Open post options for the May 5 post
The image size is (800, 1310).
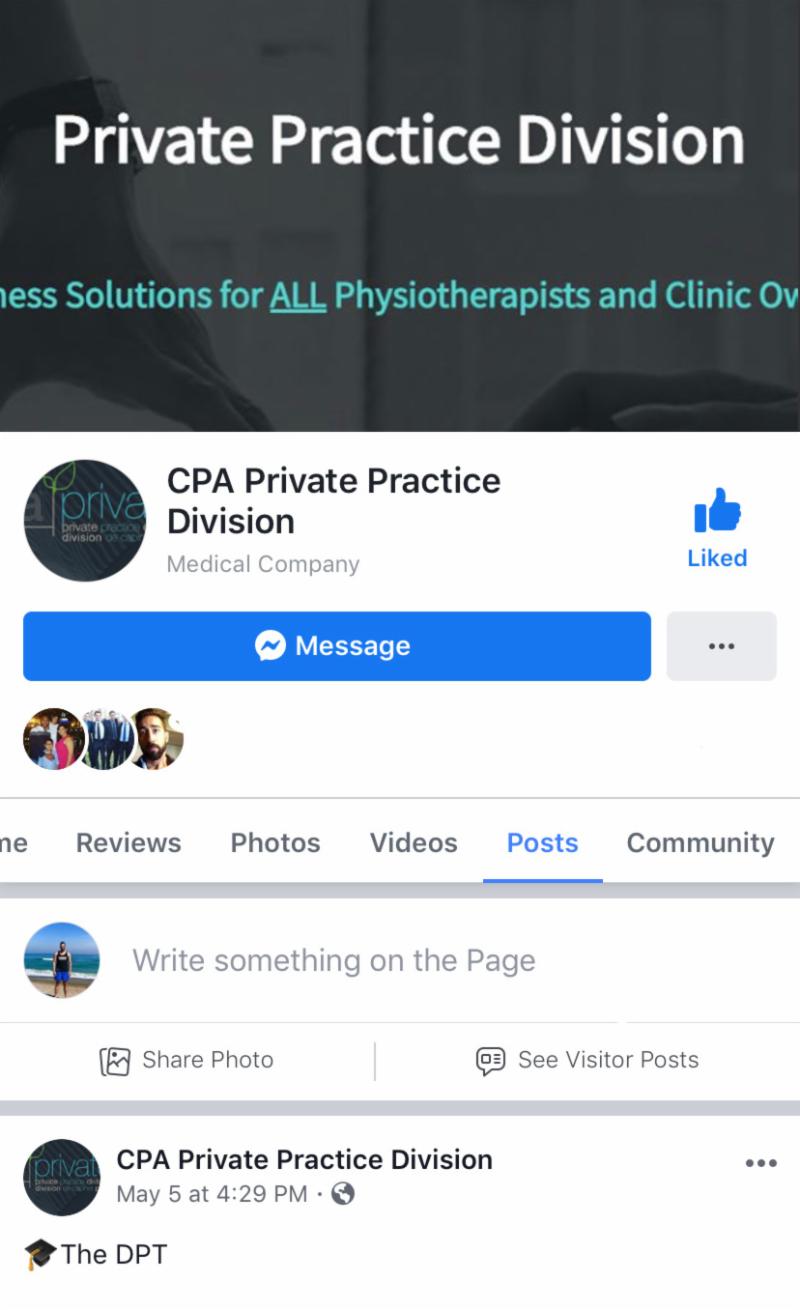pos(761,1163)
